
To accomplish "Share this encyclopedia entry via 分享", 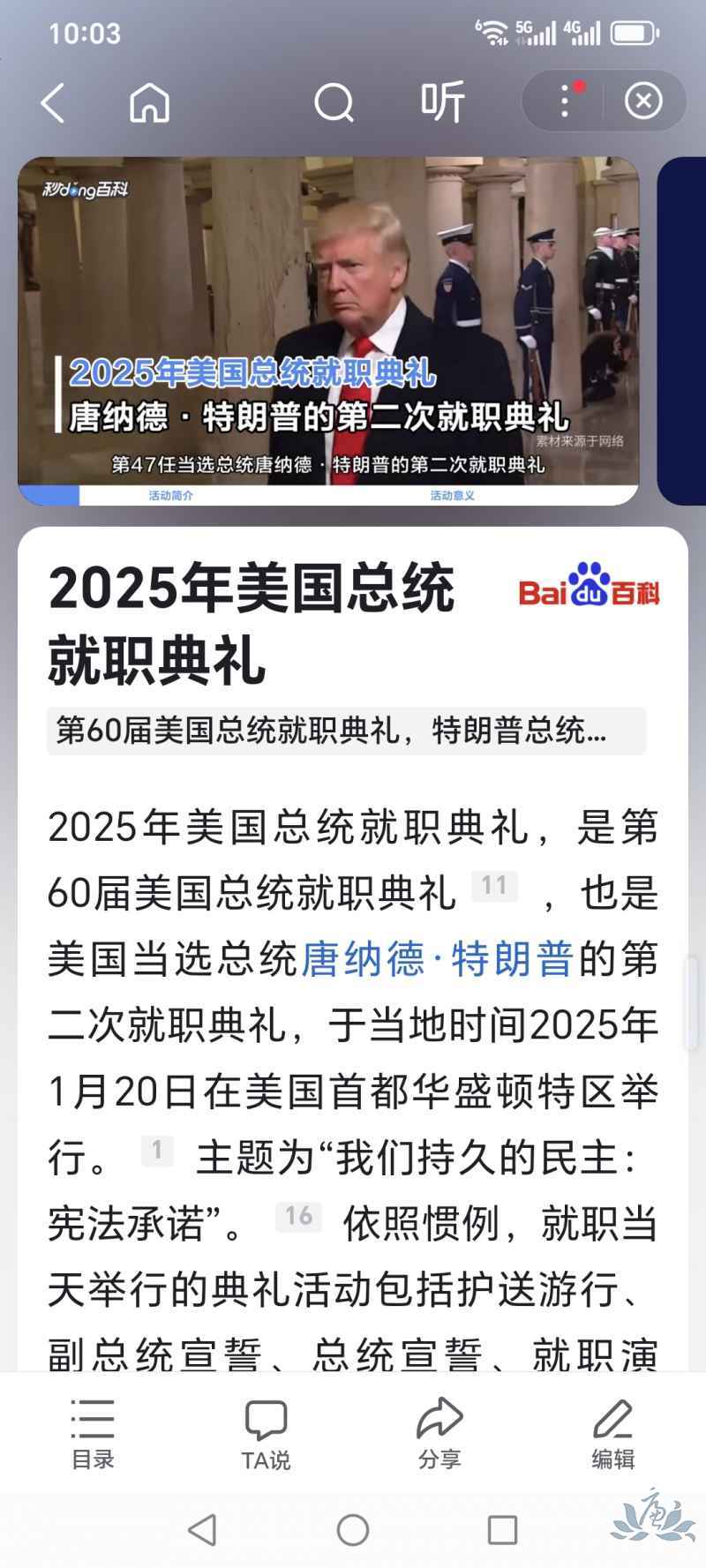I will [x=439, y=1435].
